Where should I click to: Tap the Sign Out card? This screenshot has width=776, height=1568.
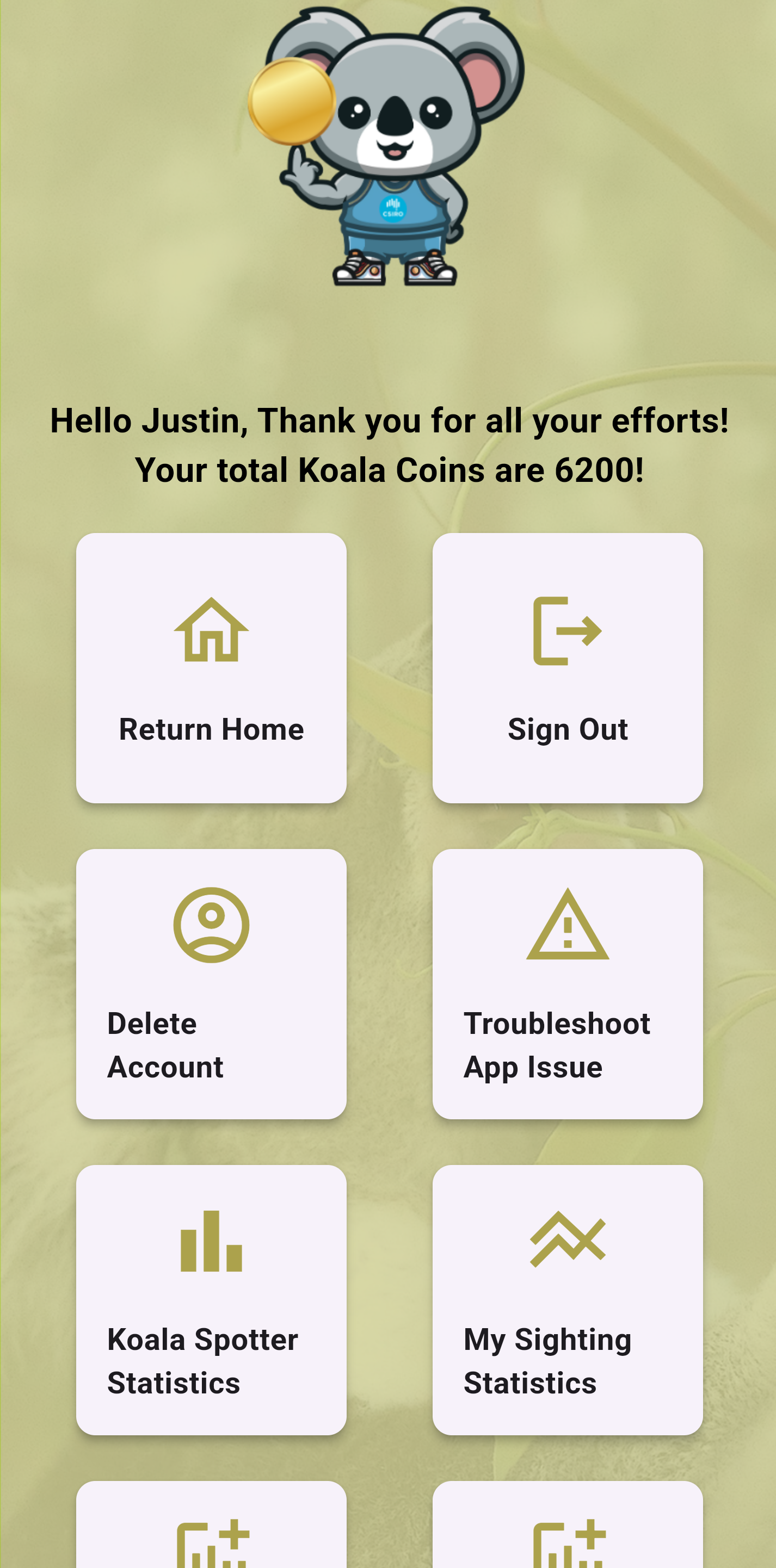(x=567, y=668)
